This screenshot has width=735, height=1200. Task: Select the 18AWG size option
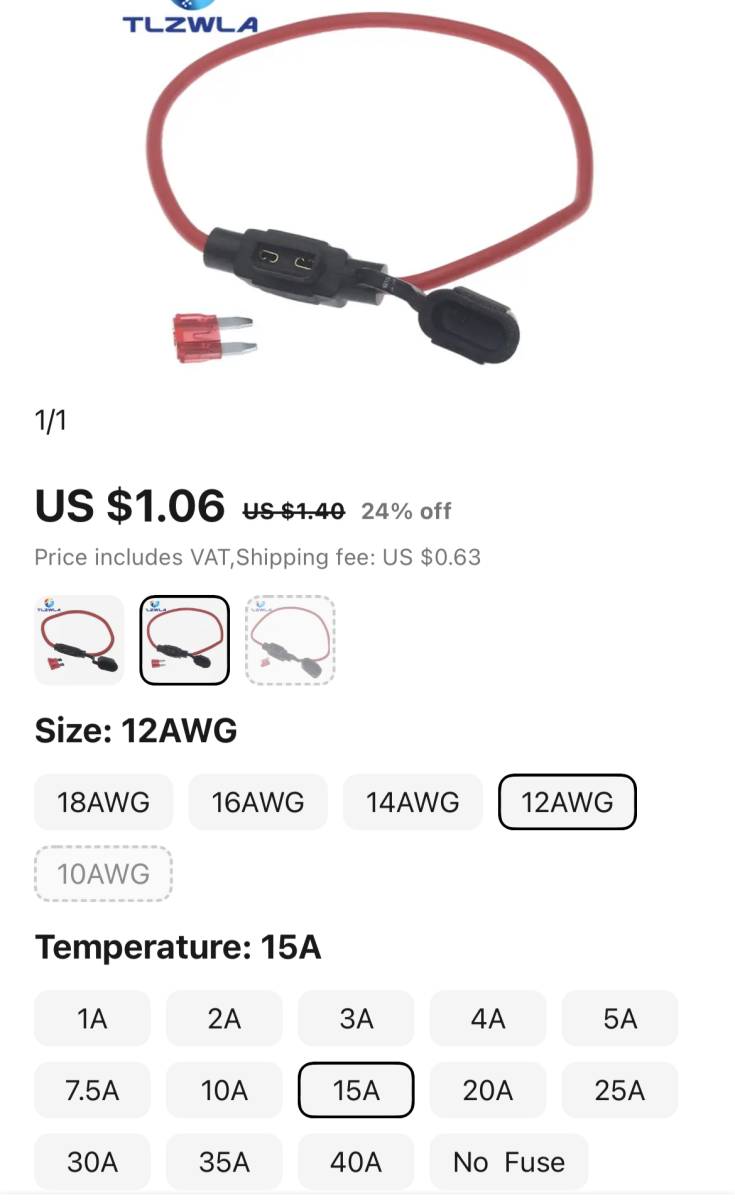(x=104, y=802)
